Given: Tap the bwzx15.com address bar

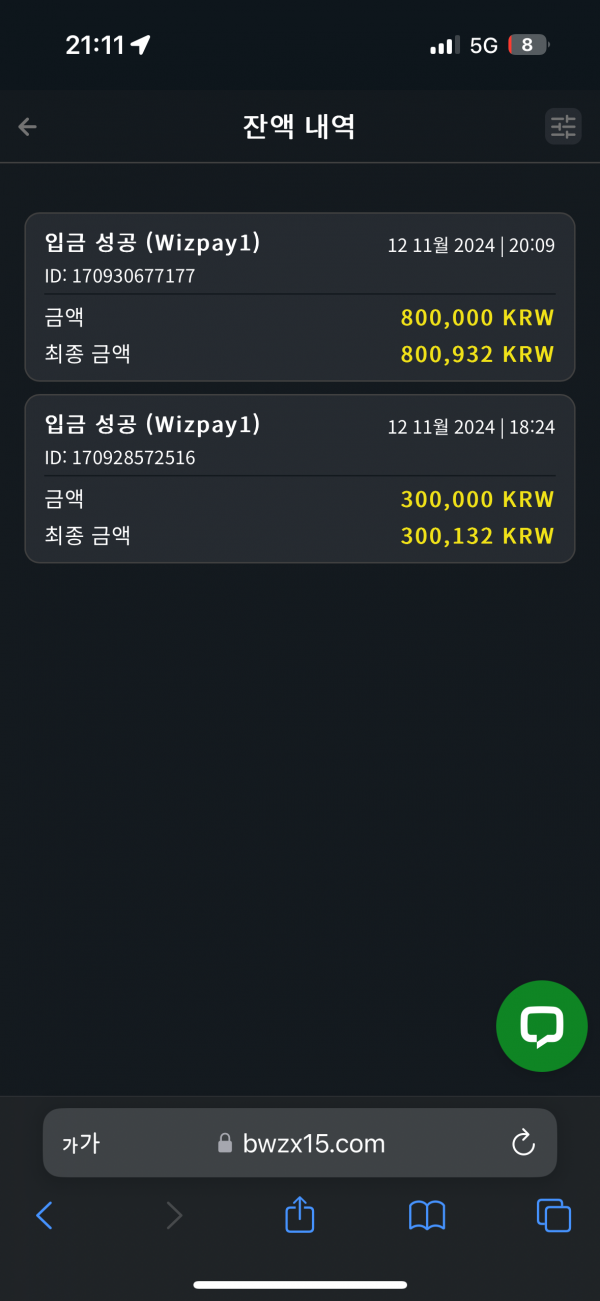Looking at the screenshot, I should 300,1143.
